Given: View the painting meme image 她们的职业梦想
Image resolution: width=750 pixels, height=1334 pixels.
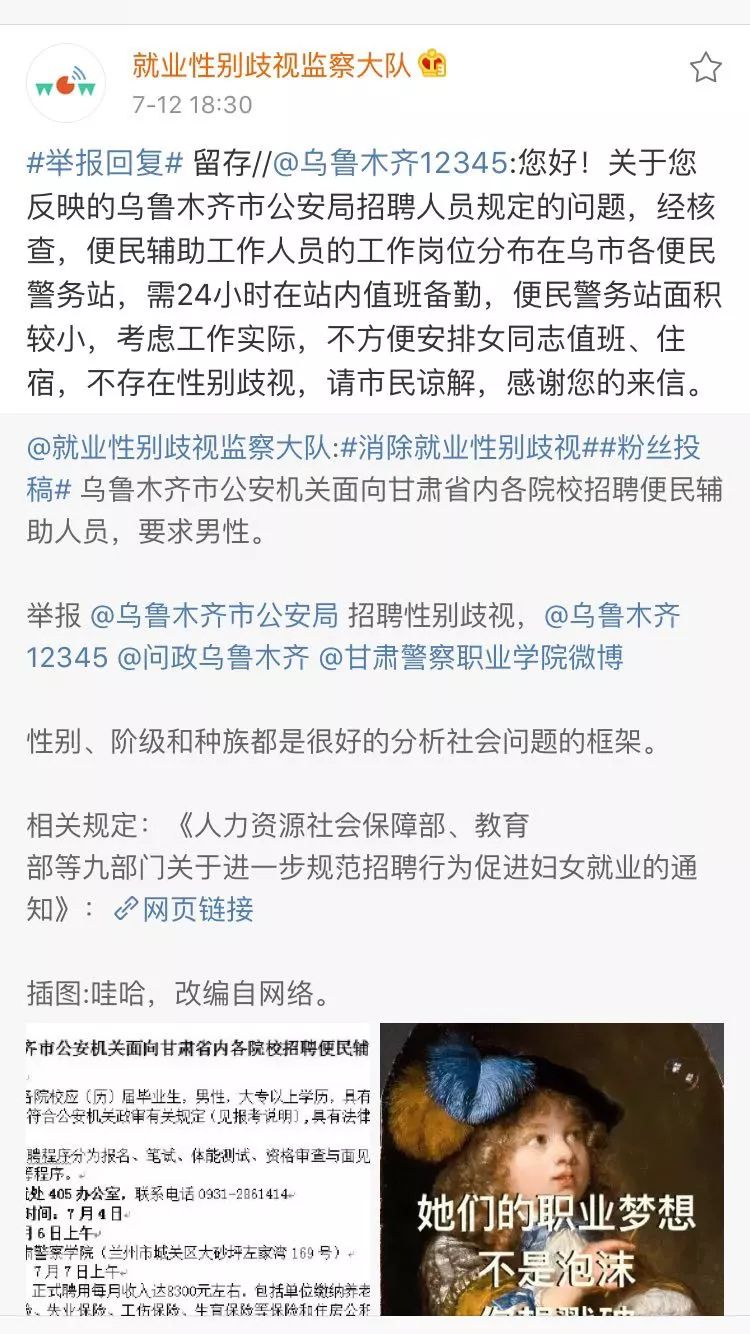Looking at the screenshot, I should 552,1169.
